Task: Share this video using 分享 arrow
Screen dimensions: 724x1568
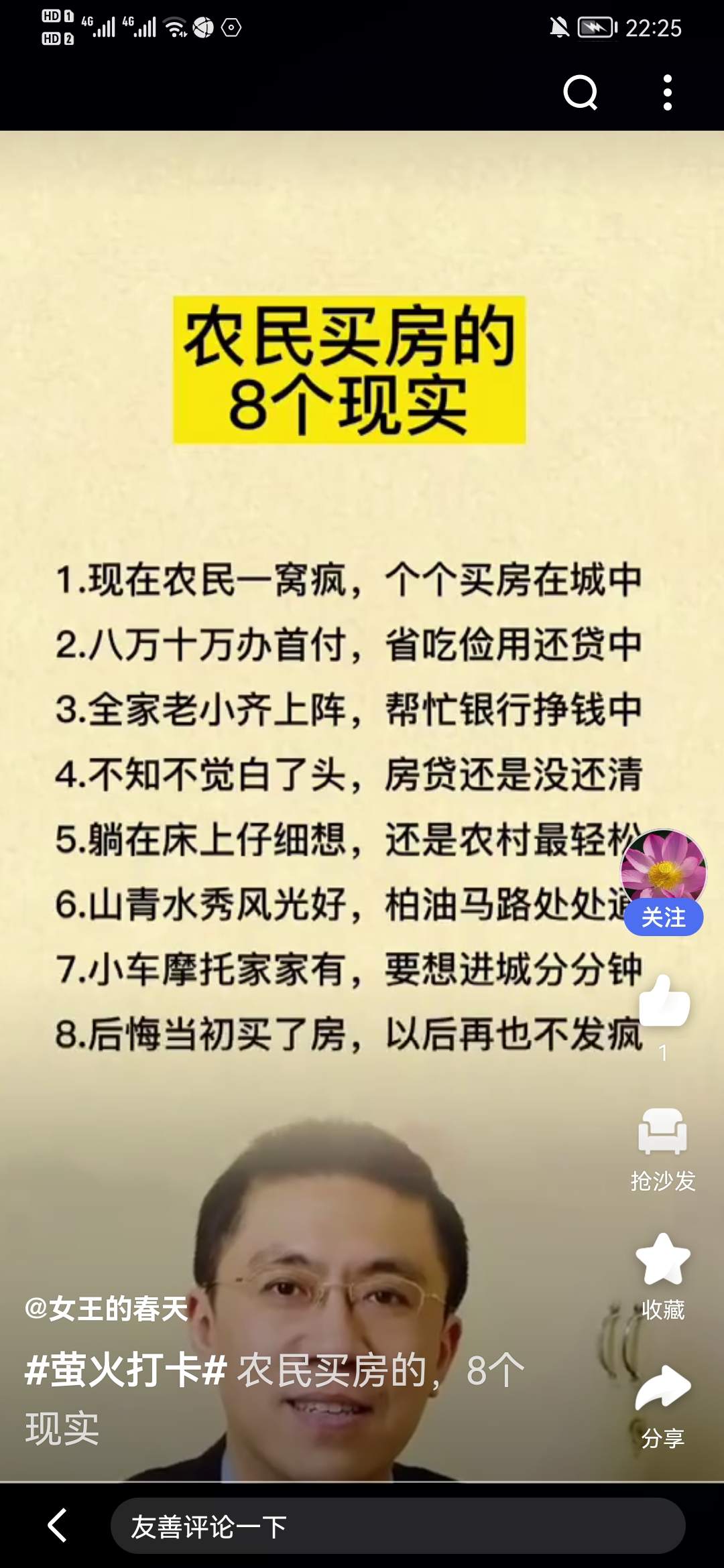Action: tap(662, 1387)
